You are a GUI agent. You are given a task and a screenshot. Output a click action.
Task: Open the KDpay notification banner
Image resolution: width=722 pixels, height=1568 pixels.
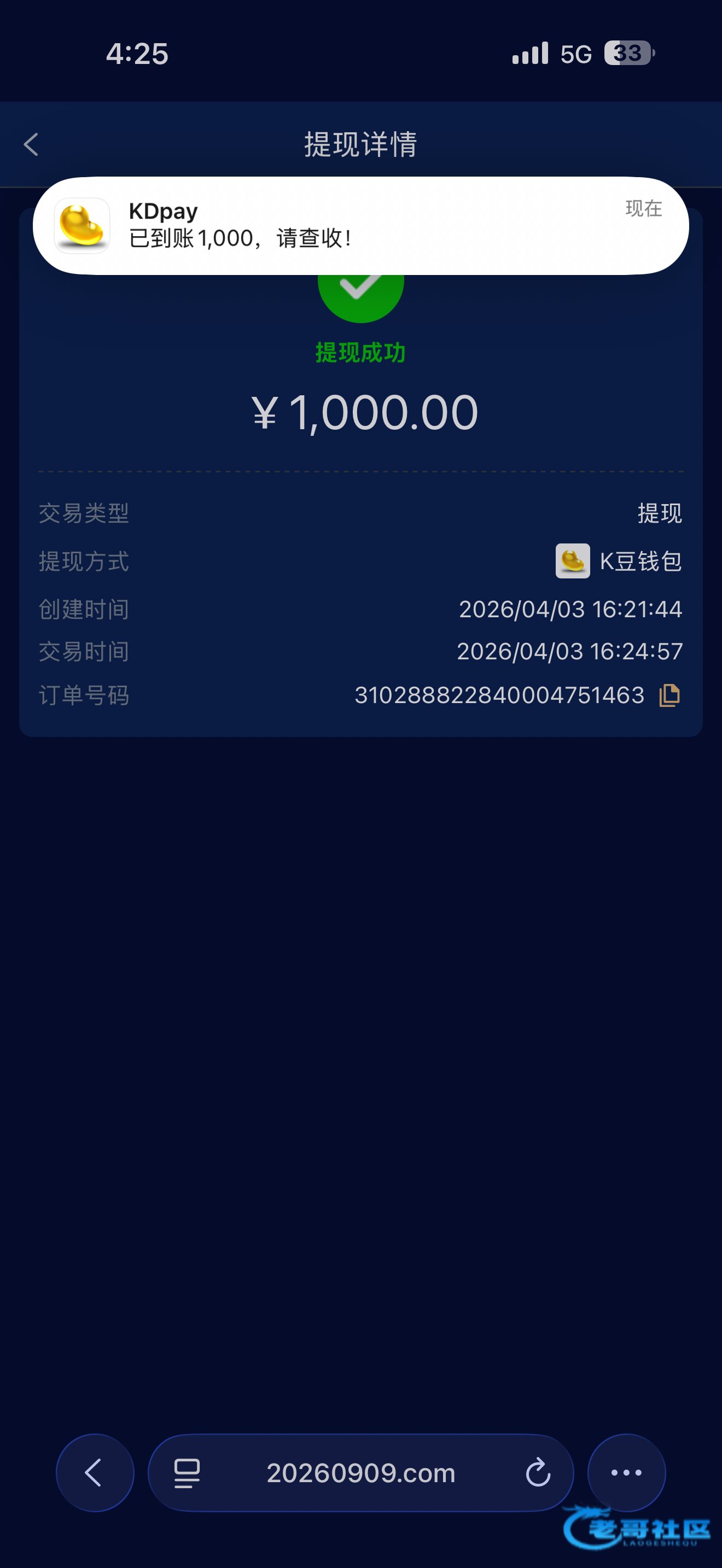coord(360,225)
